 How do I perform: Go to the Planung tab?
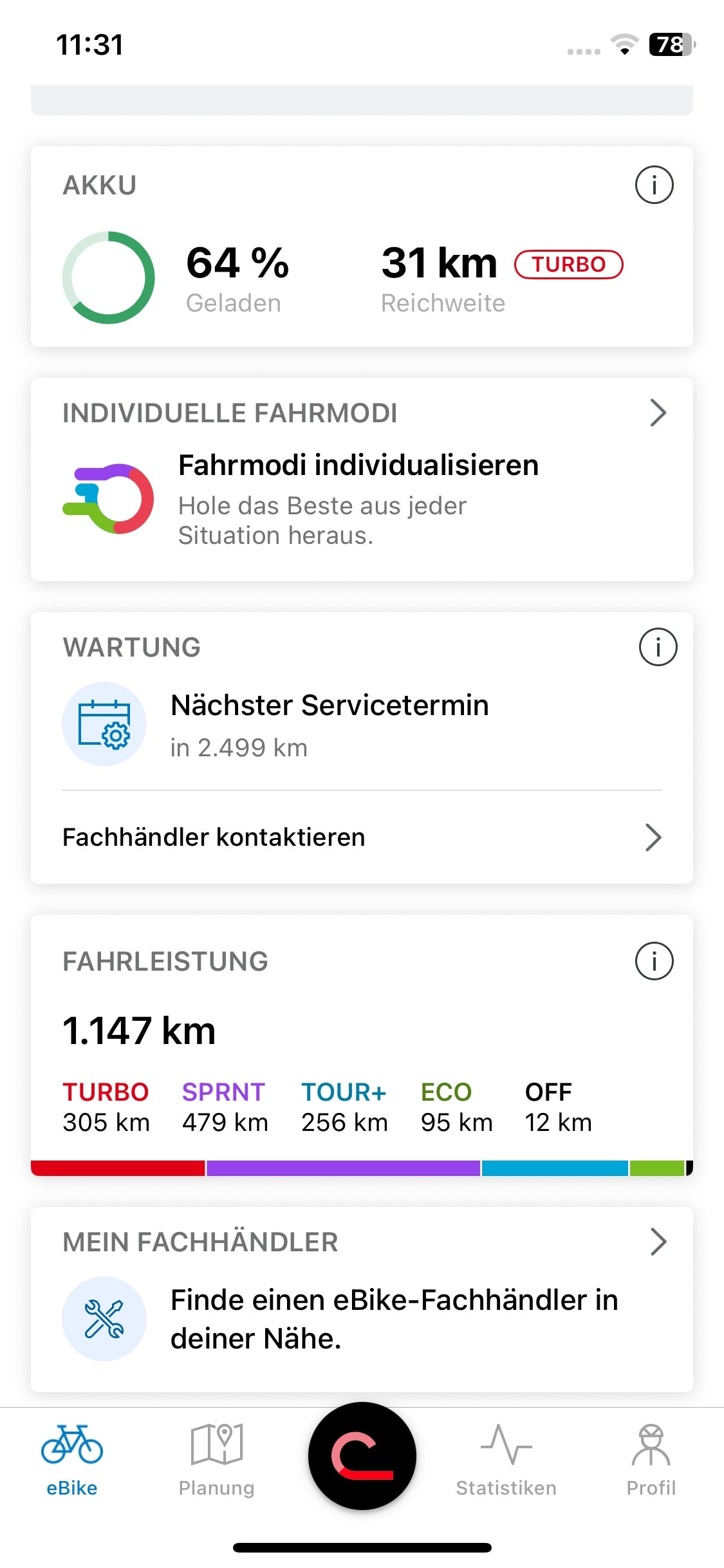pos(217,1460)
